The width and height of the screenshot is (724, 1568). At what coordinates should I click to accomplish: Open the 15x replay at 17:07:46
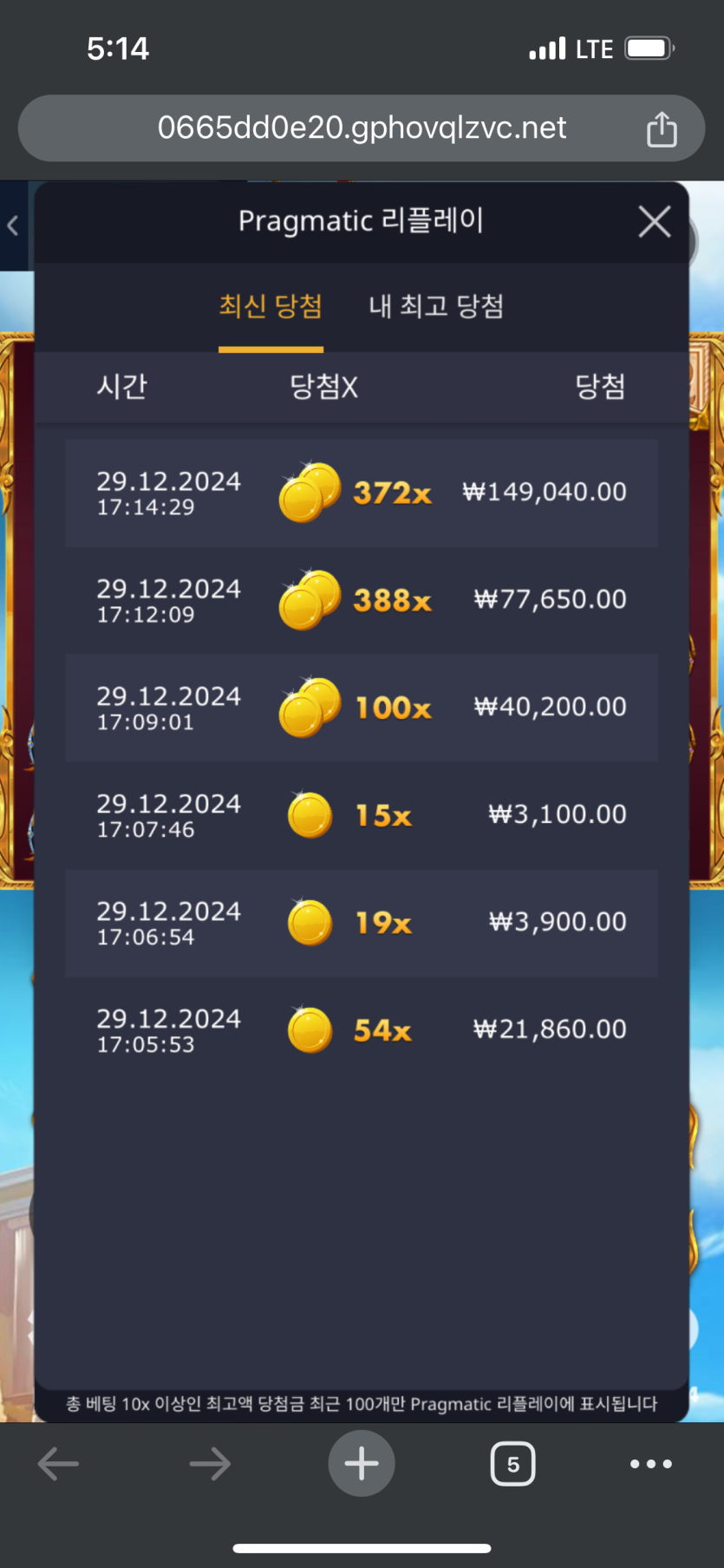pyautogui.click(x=361, y=815)
